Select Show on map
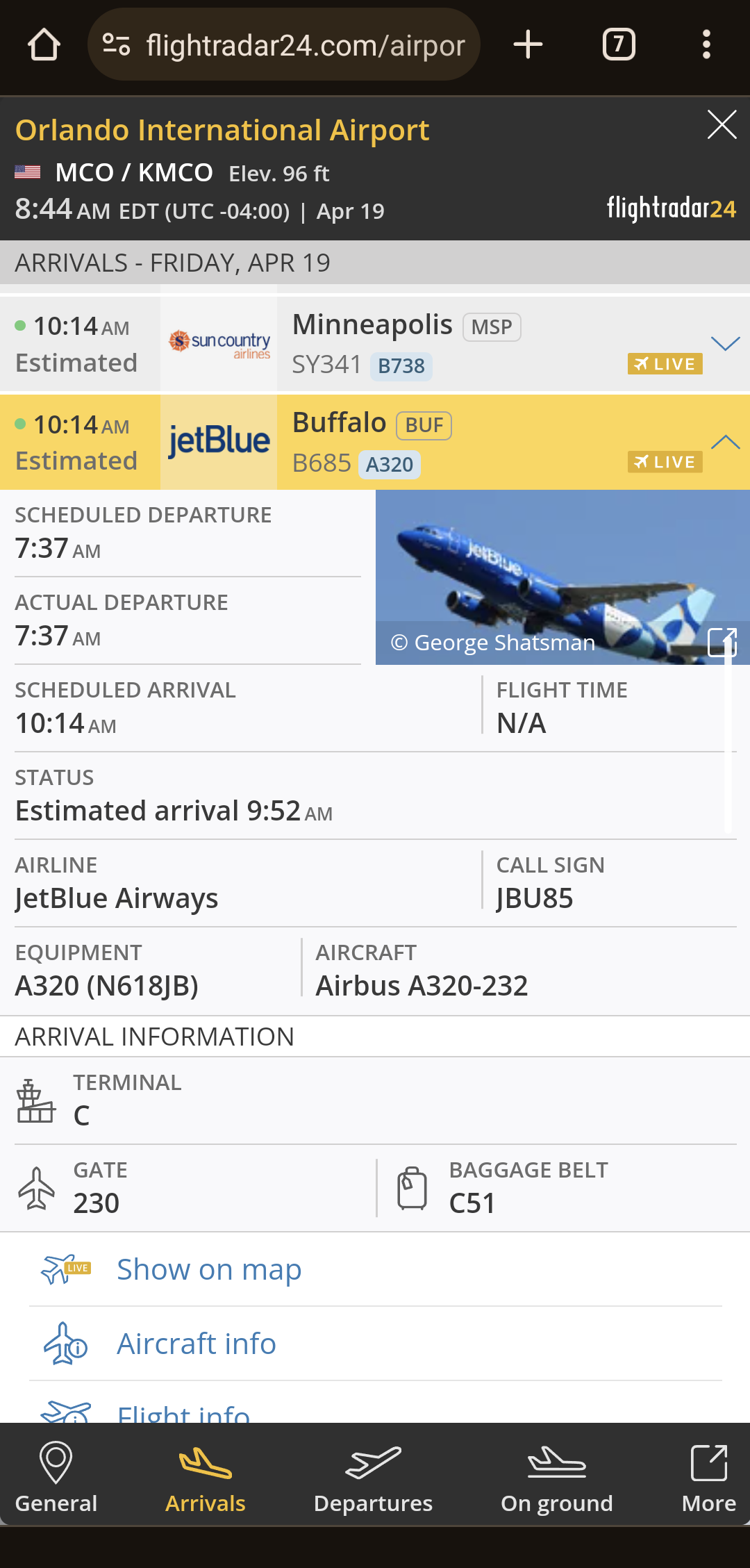This screenshot has height=1568, width=750. [208, 1270]
